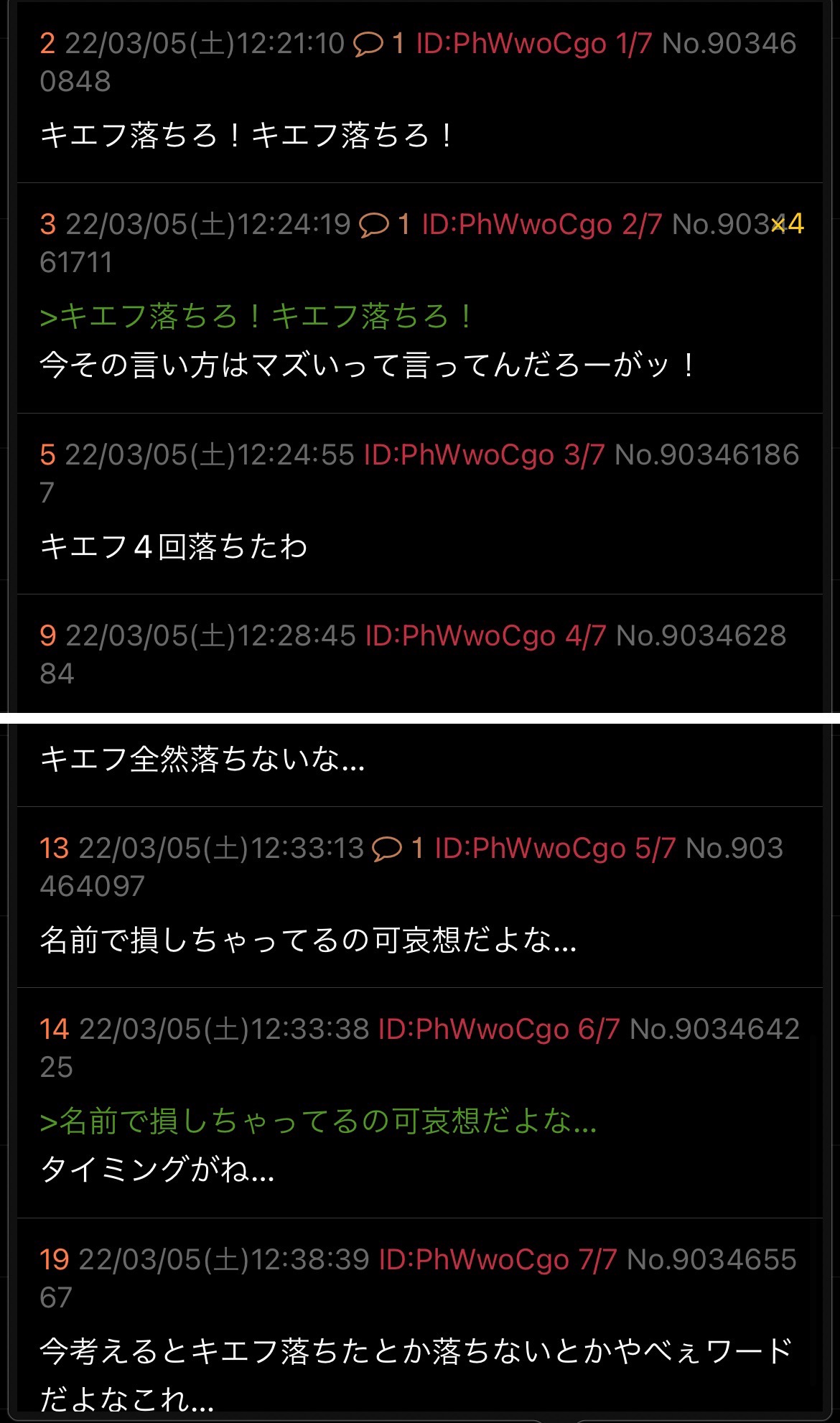
Task: Tap the ×4 counter on post 3
Action: tap(788, 225)
